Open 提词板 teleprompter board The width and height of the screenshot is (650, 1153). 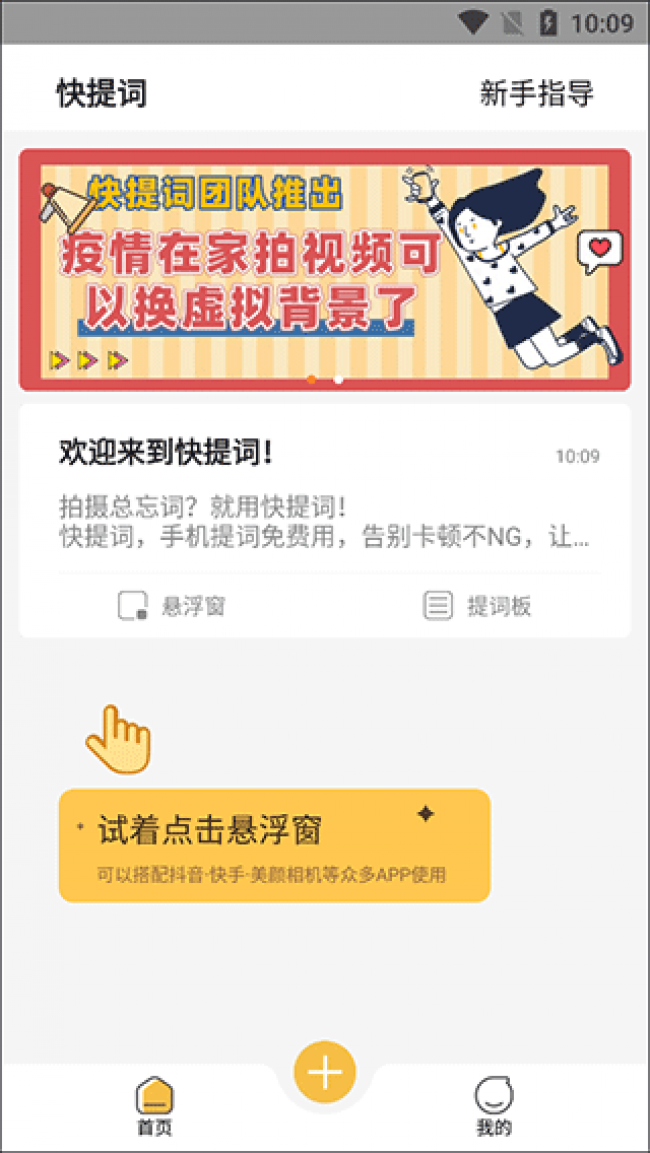477,606
